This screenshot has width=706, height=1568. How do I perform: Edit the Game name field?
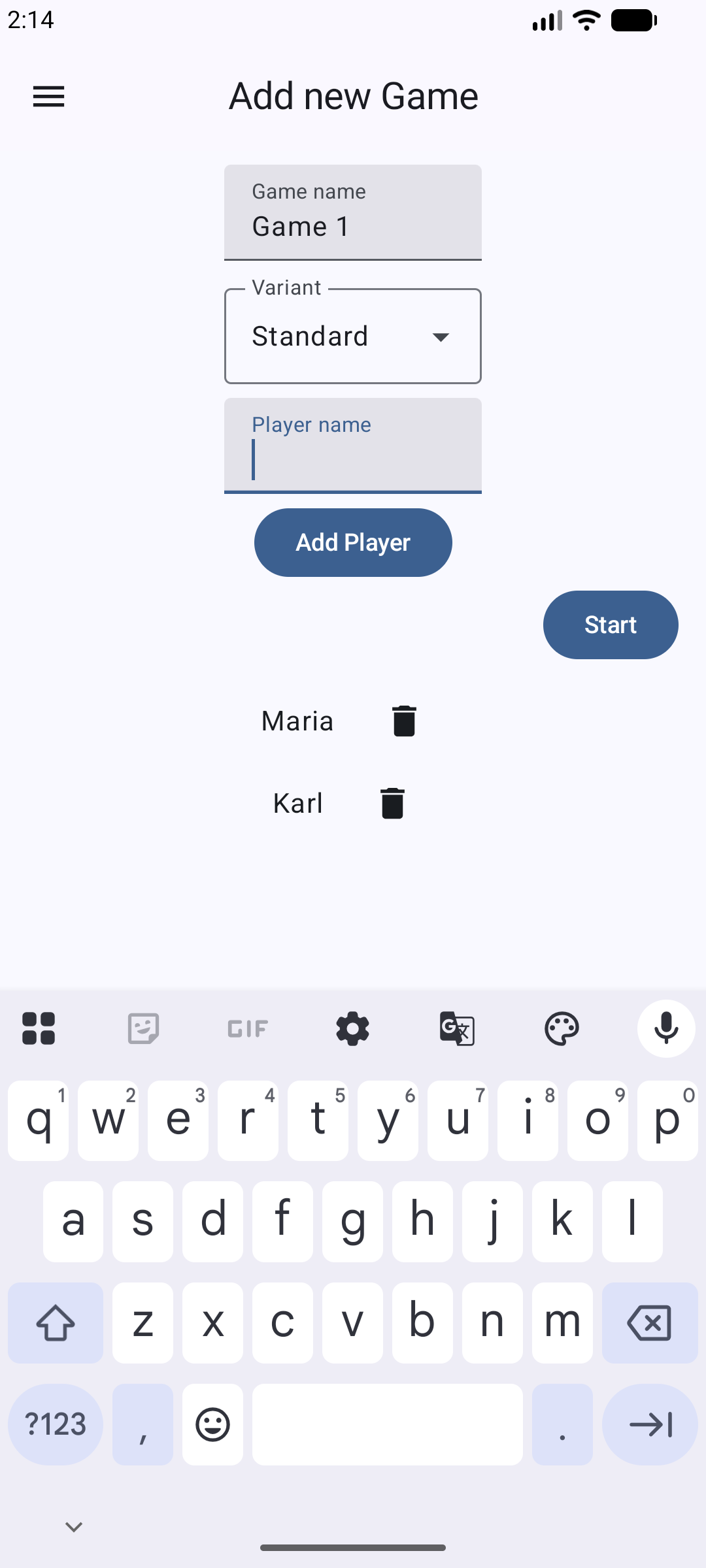(x=353, y=212)
